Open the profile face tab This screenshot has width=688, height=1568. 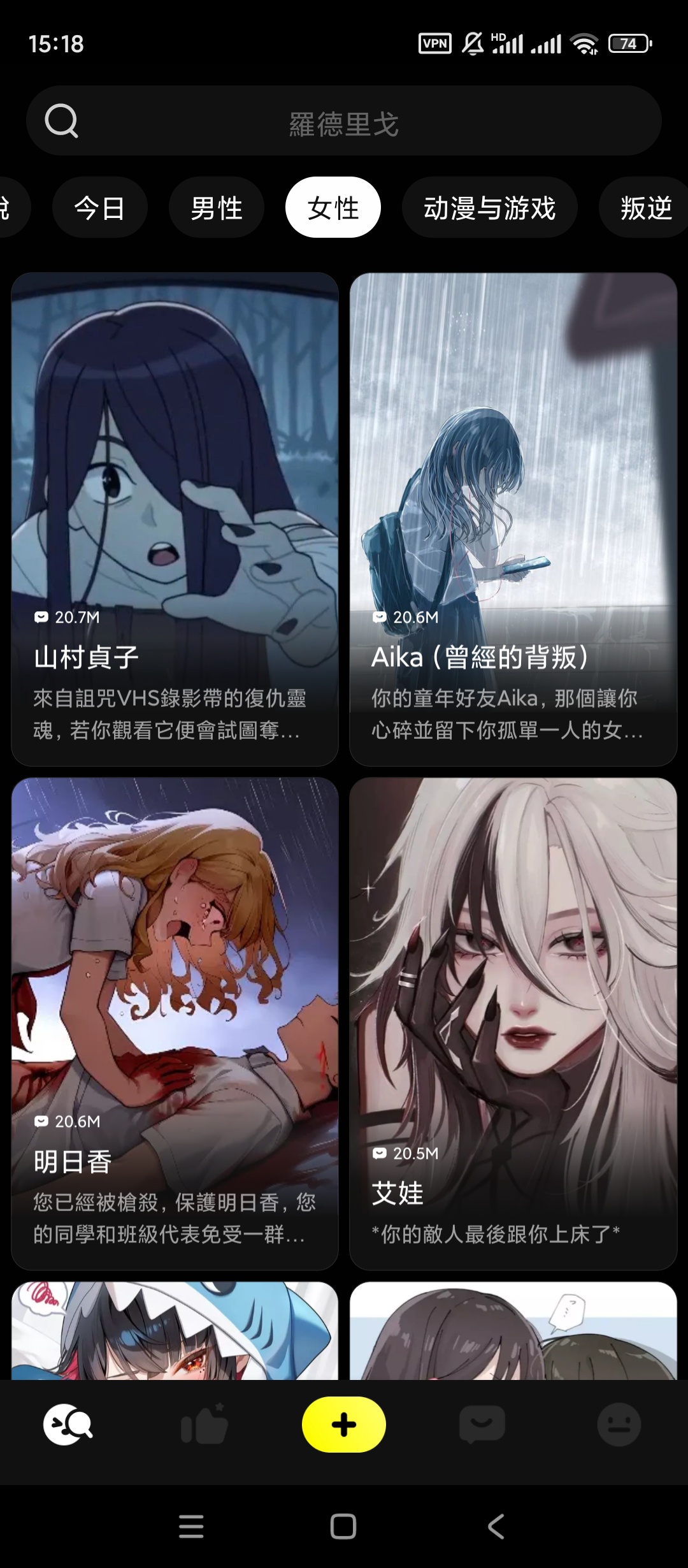(x=619, y=1425)
